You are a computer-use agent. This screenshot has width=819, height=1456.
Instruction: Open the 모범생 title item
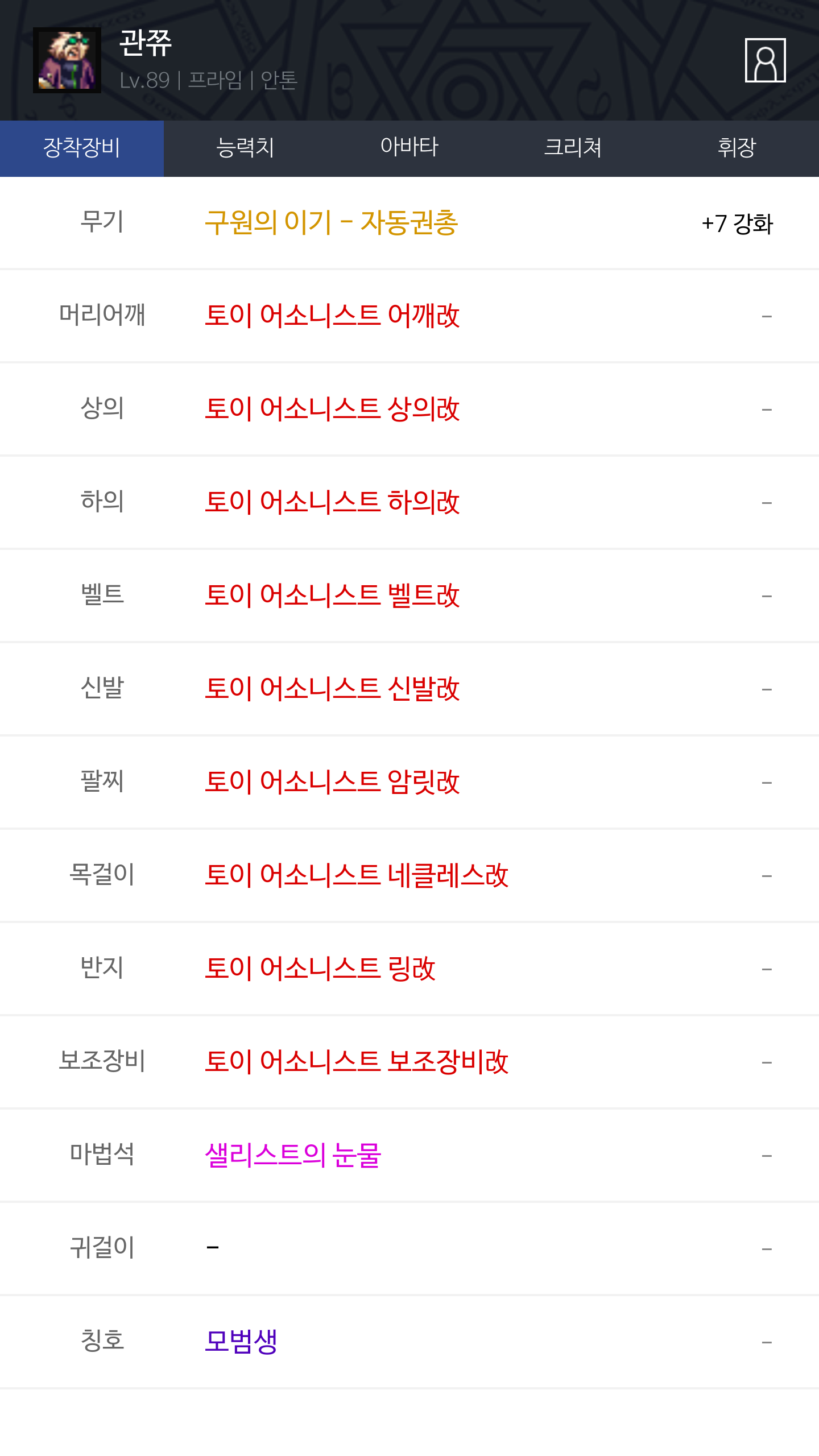(x=241, y=1342)
